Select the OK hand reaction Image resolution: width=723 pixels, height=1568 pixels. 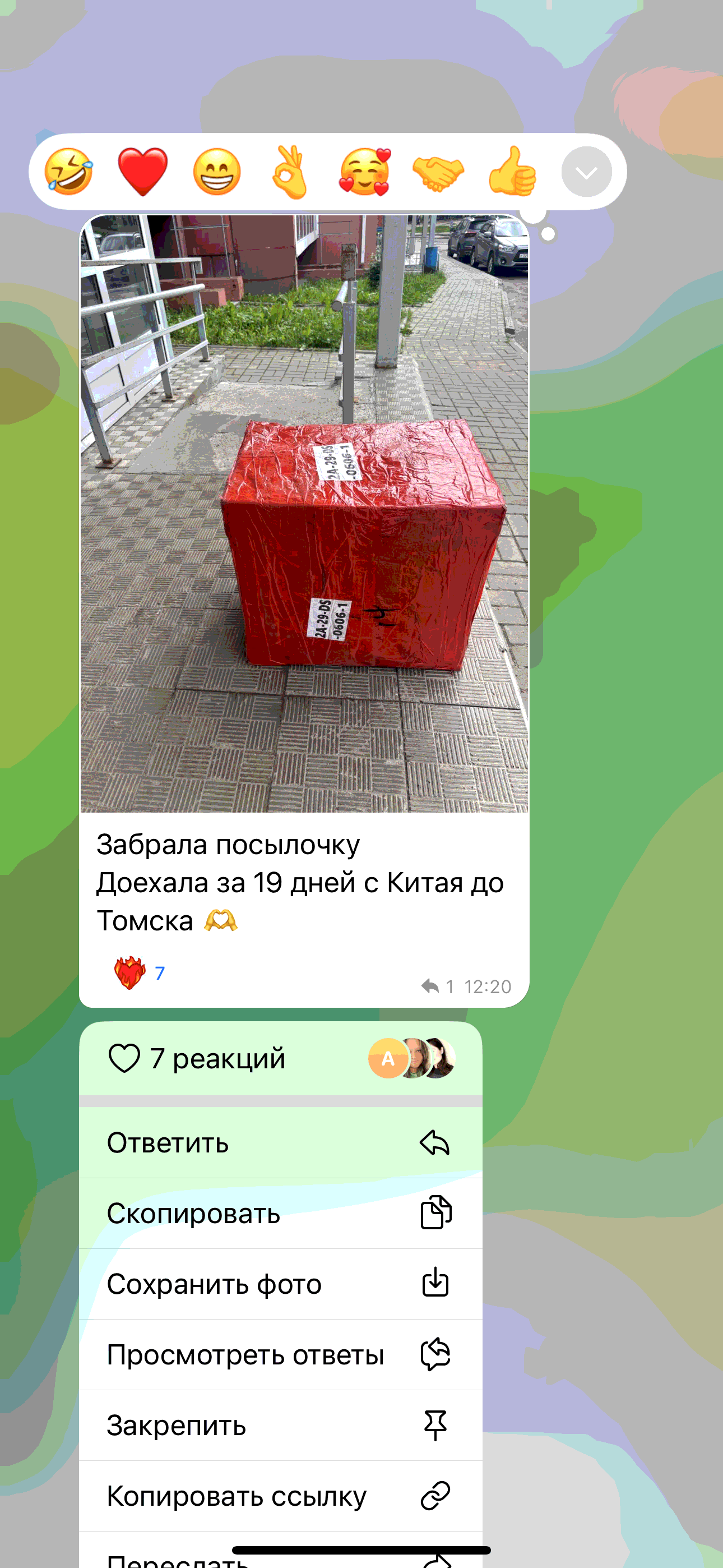293,172
